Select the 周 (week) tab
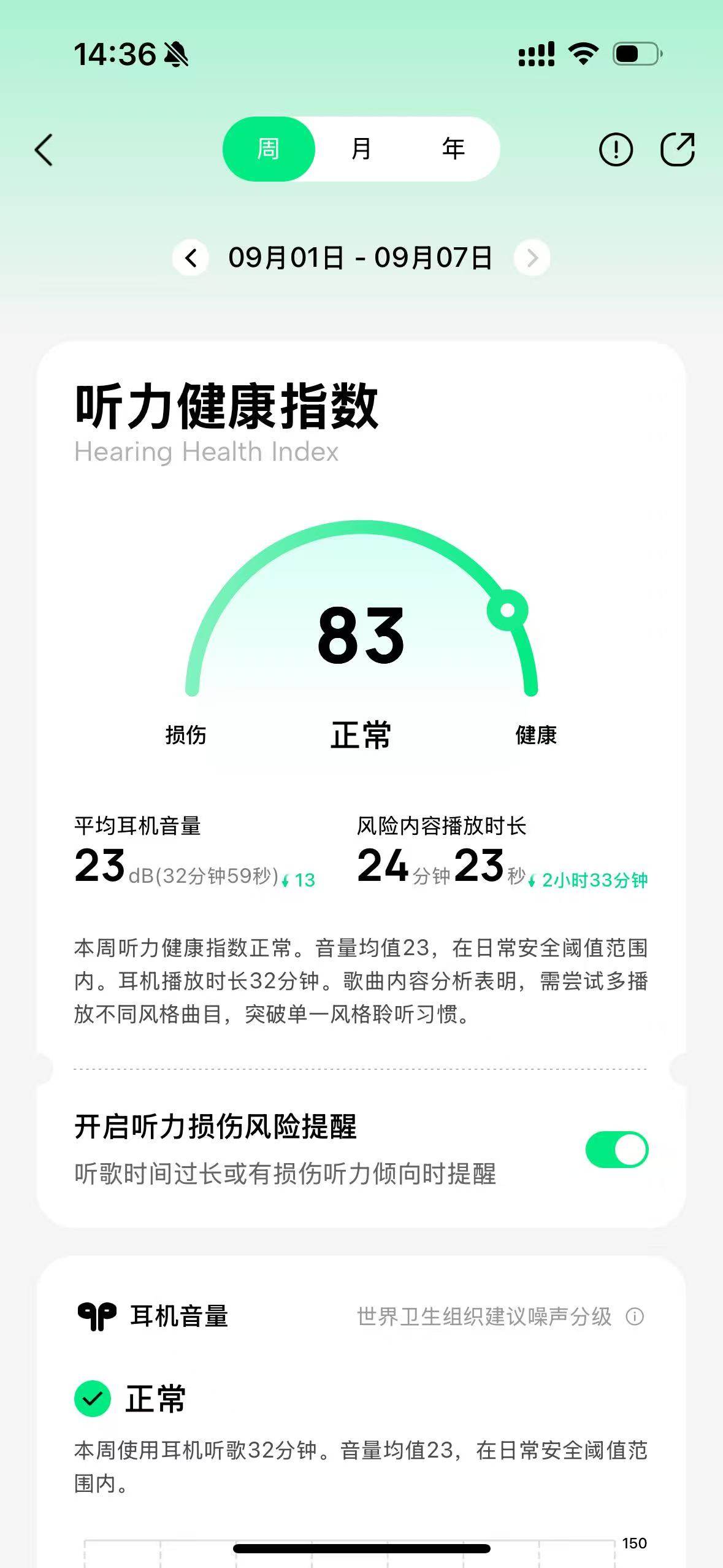Viewport: 723px width, 1568px height. click(x=269, y=149)
